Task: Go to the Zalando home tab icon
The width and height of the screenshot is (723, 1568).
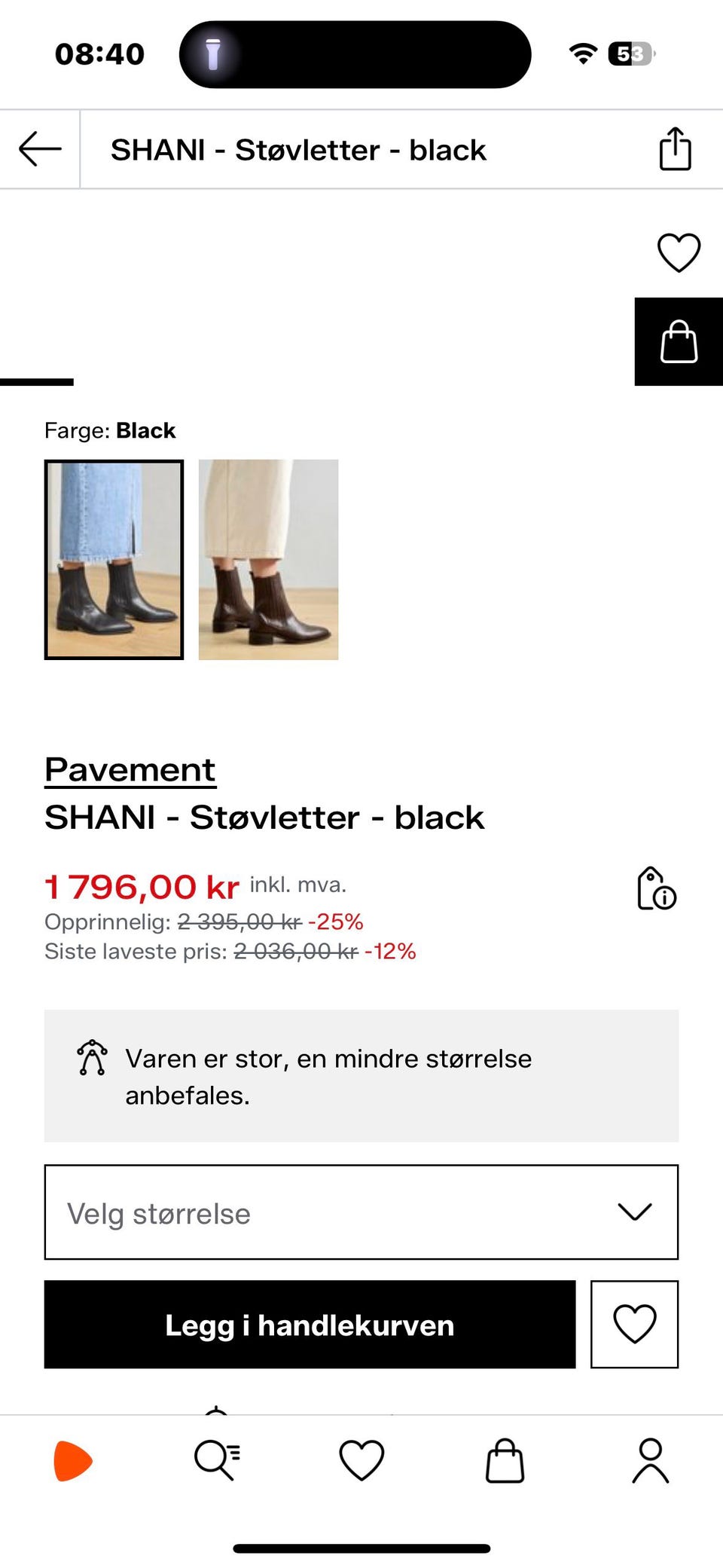Action: click(72, 1459)
